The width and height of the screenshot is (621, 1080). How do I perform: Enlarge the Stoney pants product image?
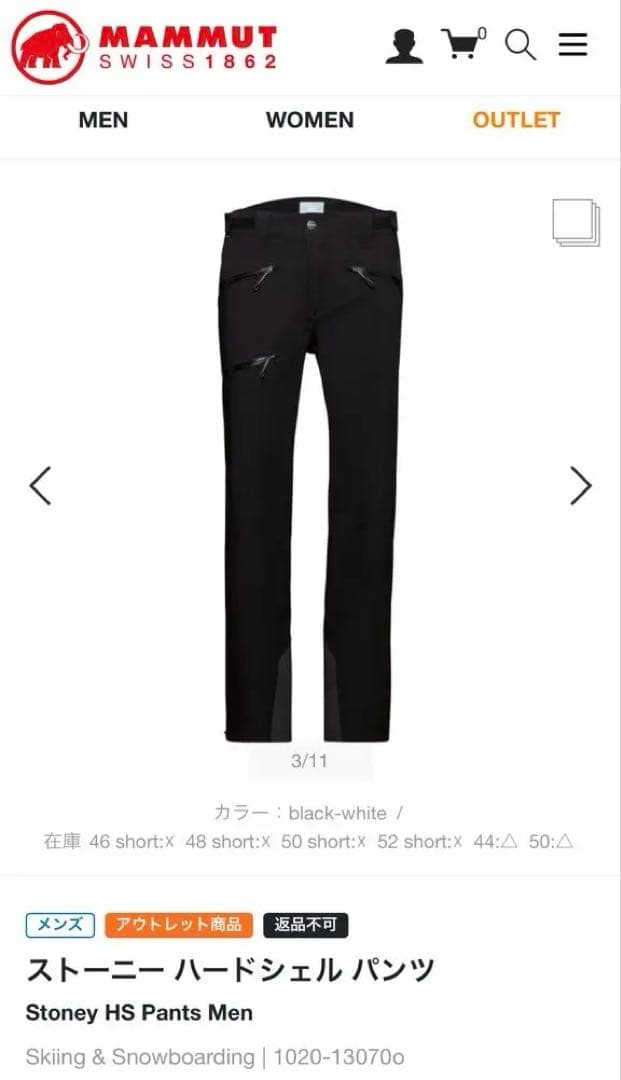click(310, 470)
